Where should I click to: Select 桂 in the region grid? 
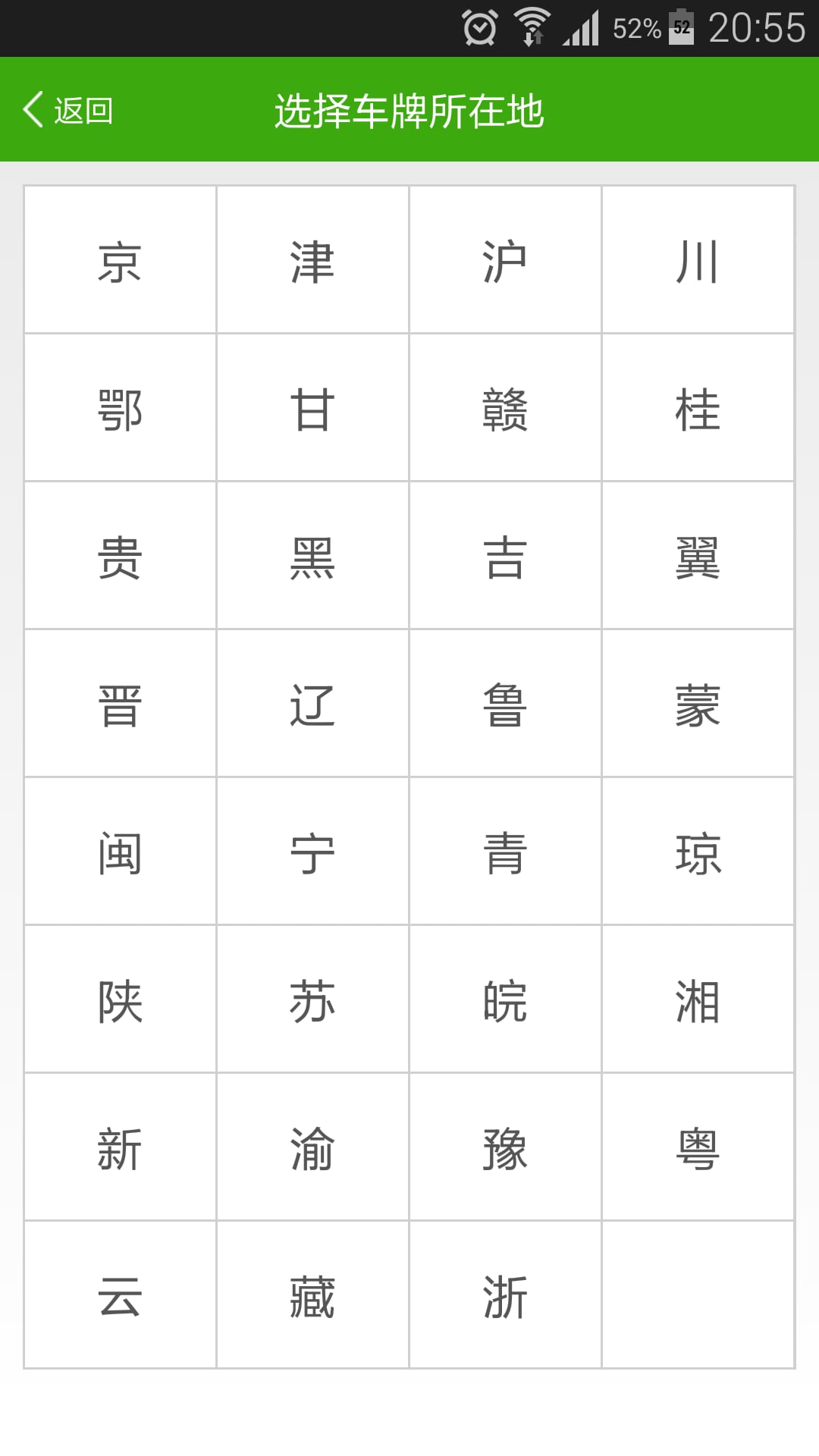[698, 407]
